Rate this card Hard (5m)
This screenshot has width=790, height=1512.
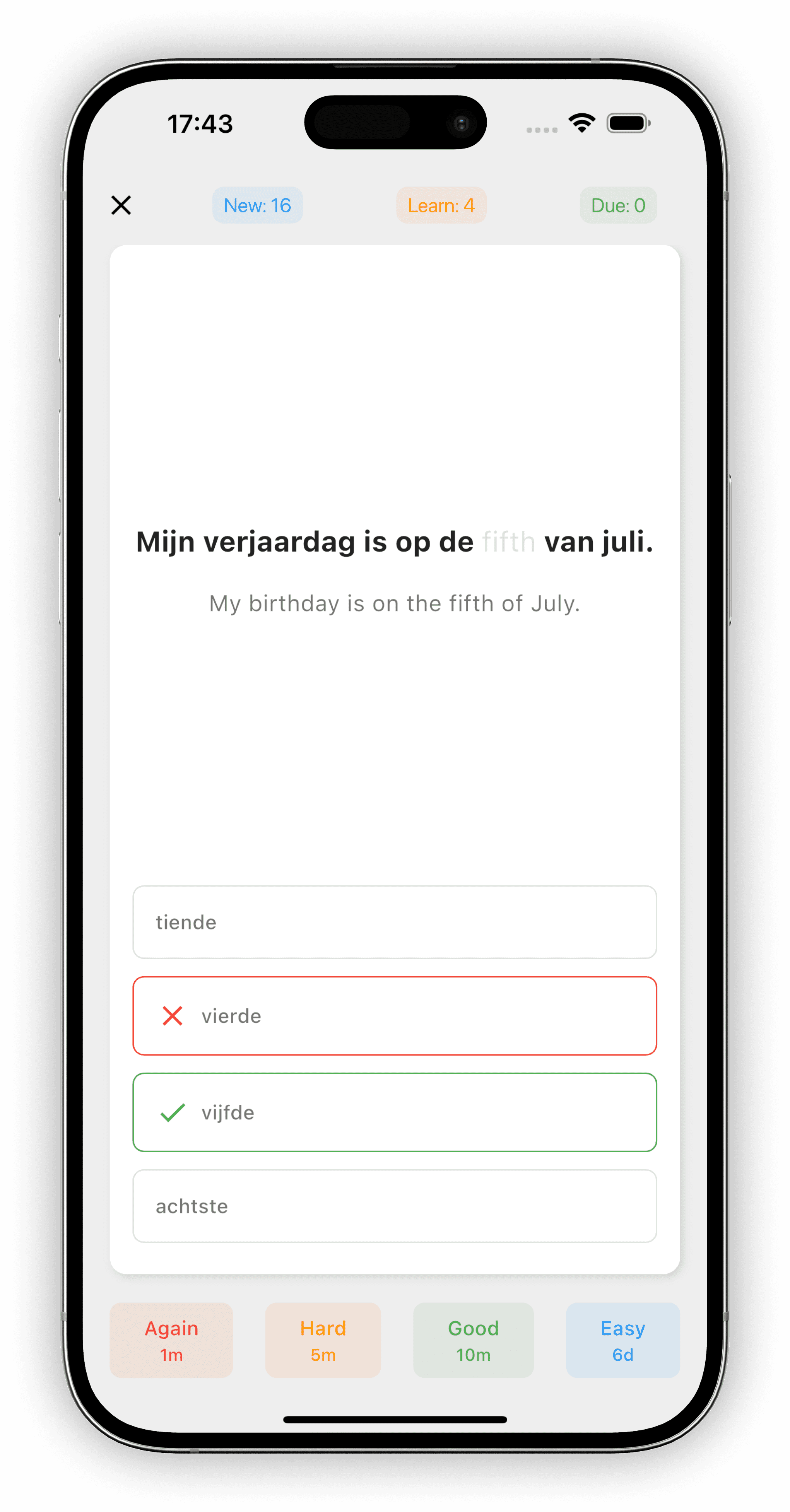[x=323, y=1340]
